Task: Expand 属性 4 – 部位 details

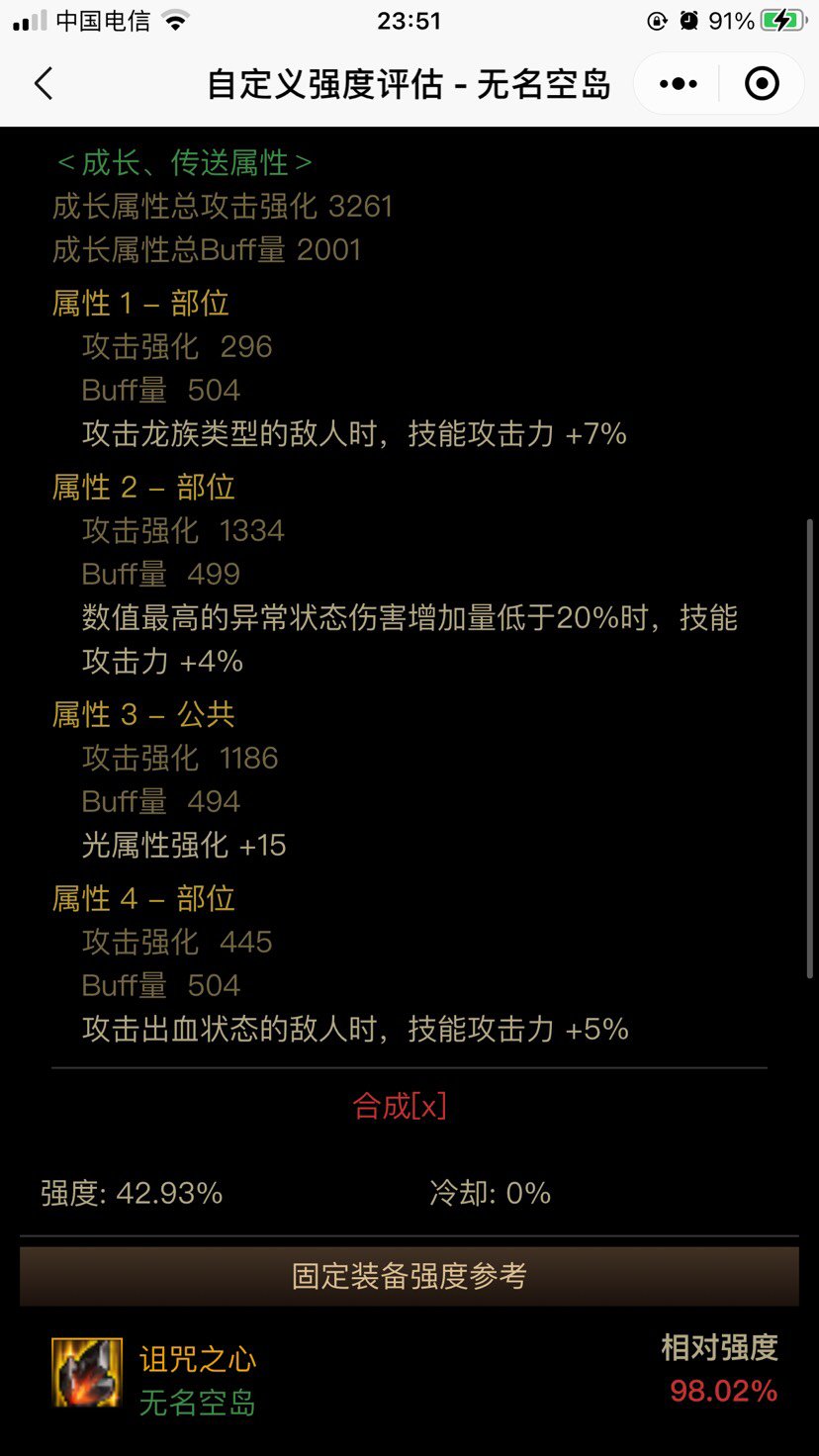Action: click(142, 898)
